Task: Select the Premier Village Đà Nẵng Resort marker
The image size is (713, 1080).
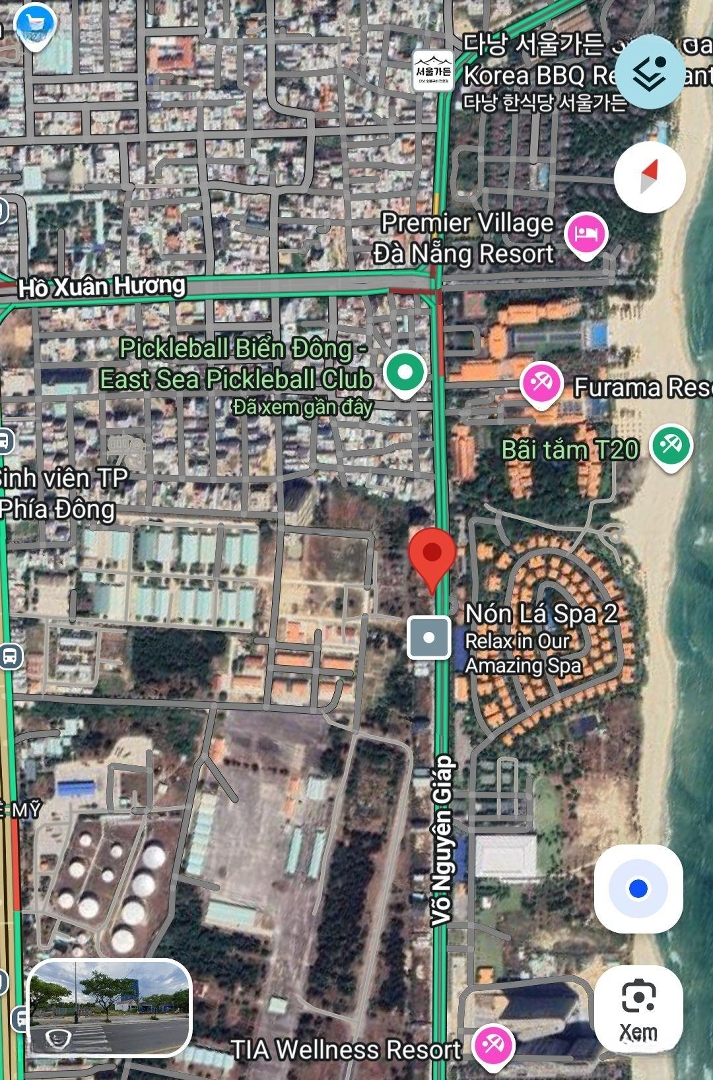Action: coord(587,235)
